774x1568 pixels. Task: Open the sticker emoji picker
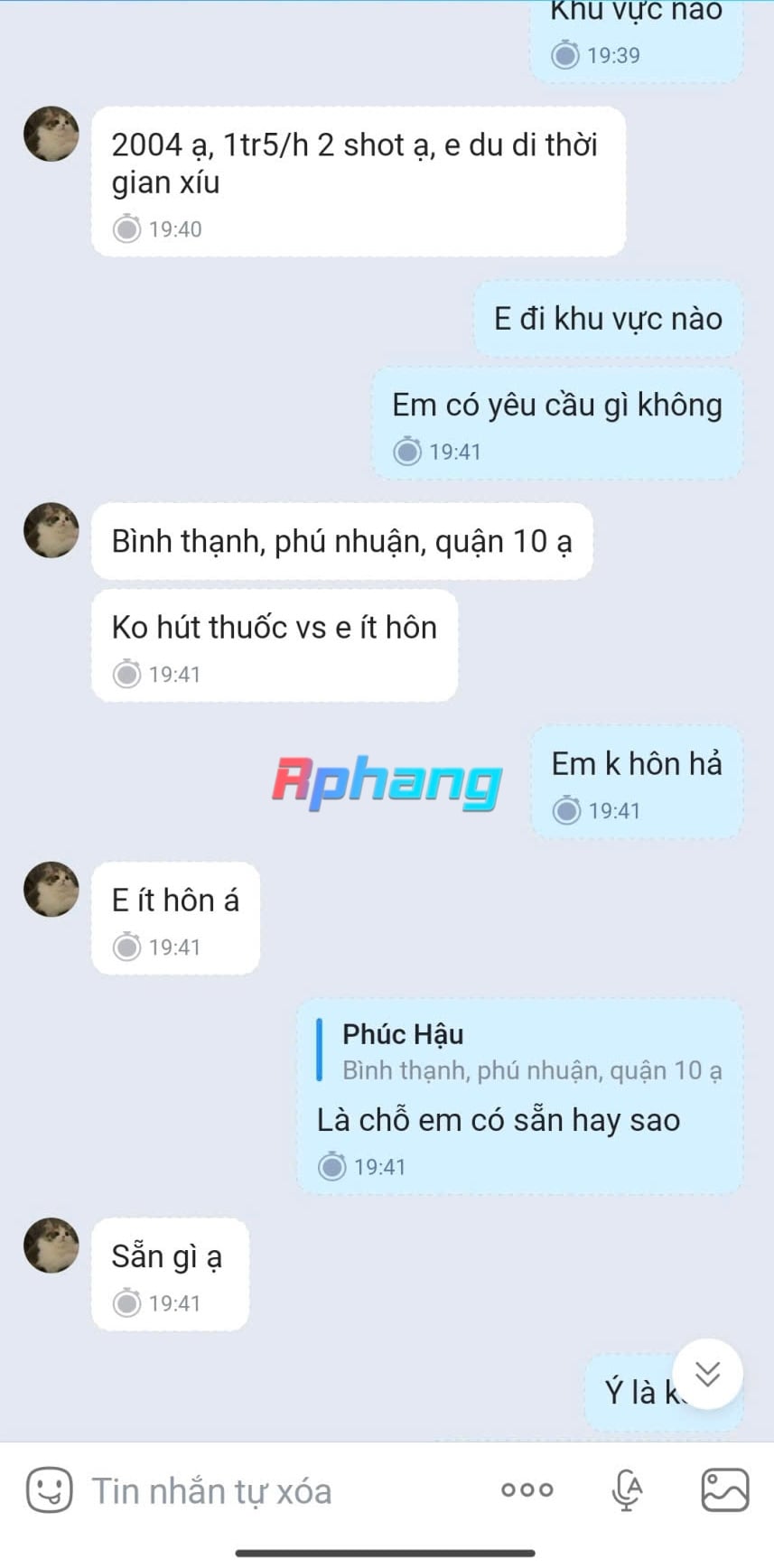tap(49, 1489)
